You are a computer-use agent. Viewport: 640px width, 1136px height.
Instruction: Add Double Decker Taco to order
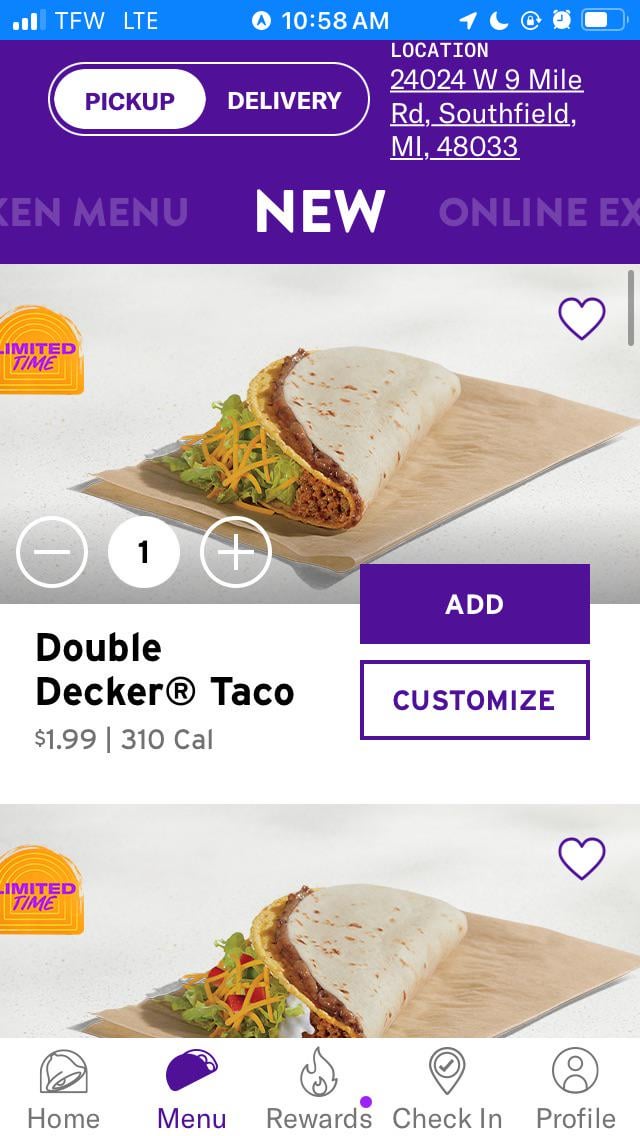tap(474, 604)
